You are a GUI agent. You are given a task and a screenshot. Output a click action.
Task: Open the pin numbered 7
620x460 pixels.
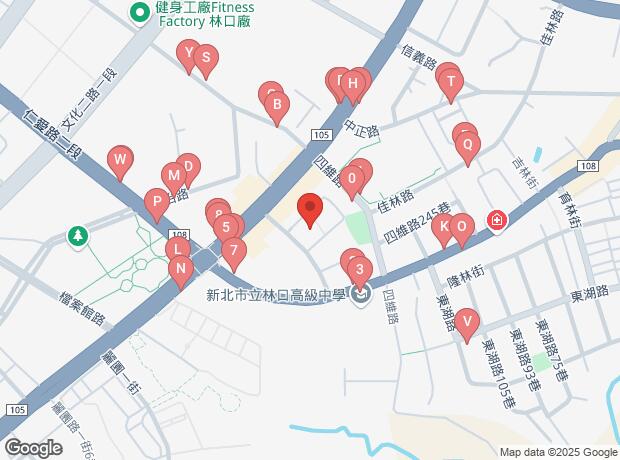[233, 250]
